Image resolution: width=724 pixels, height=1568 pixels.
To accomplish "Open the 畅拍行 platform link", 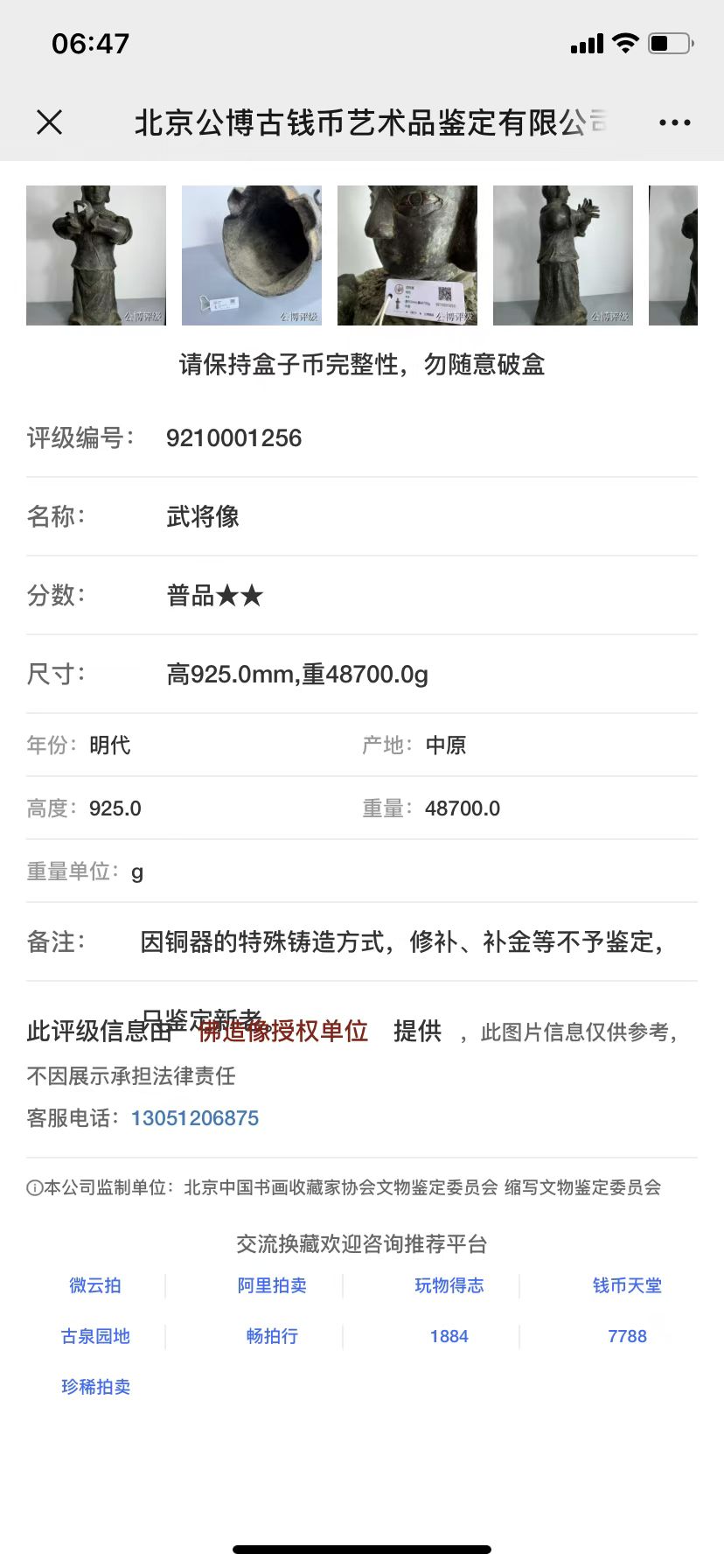I will coord(272,1336).
